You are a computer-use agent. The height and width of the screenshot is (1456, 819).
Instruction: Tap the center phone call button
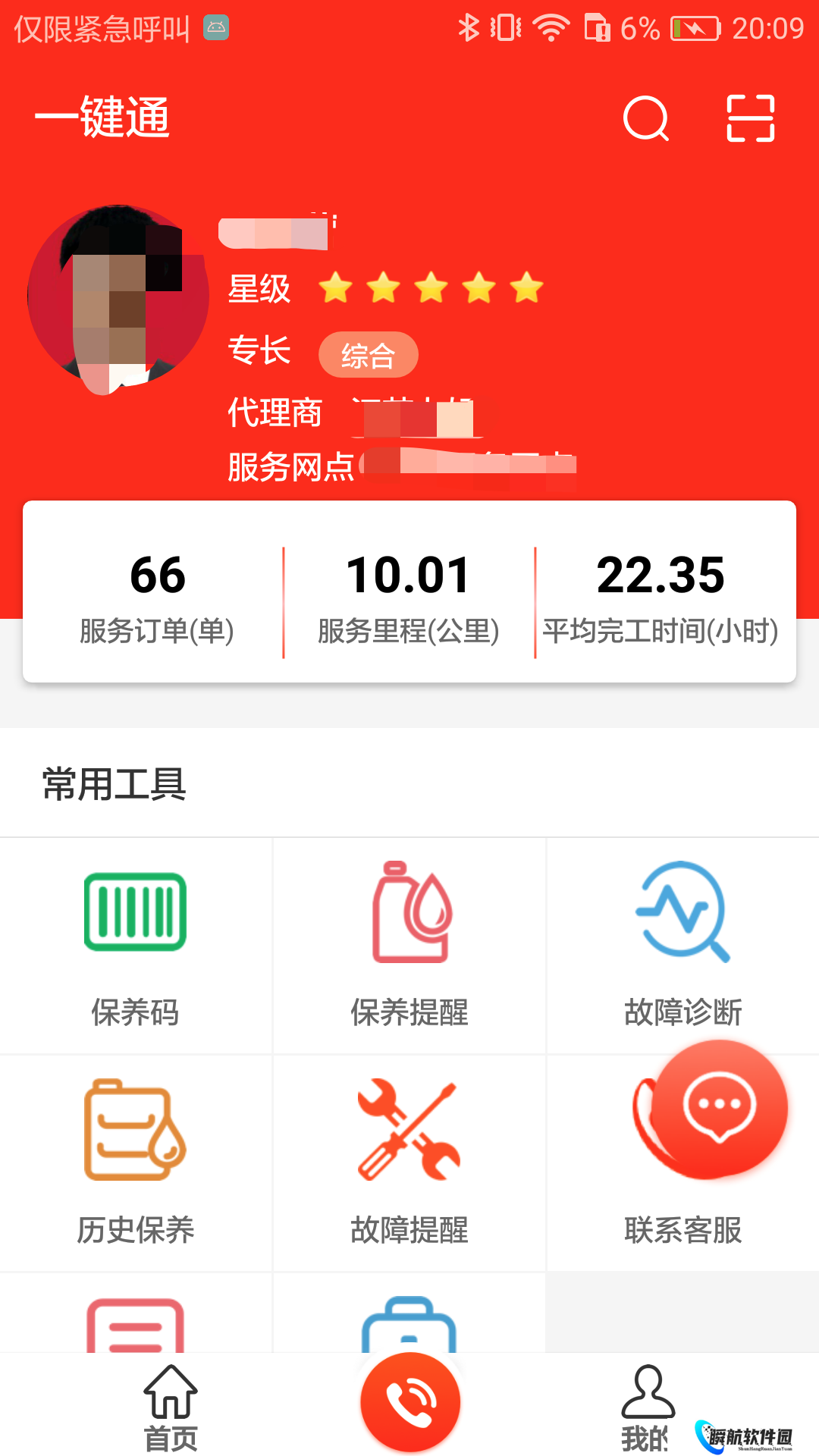pyautogui.click(x=409, y=1401)
